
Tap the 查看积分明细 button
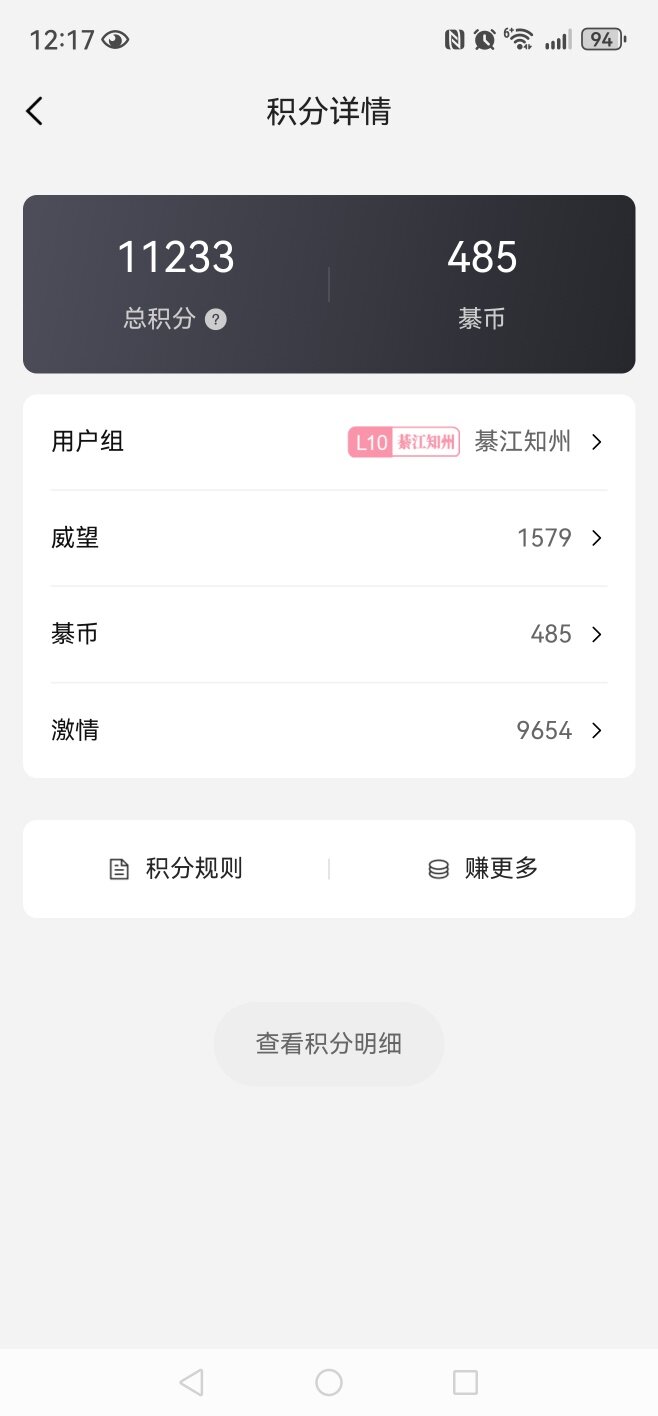(329, 1044)
